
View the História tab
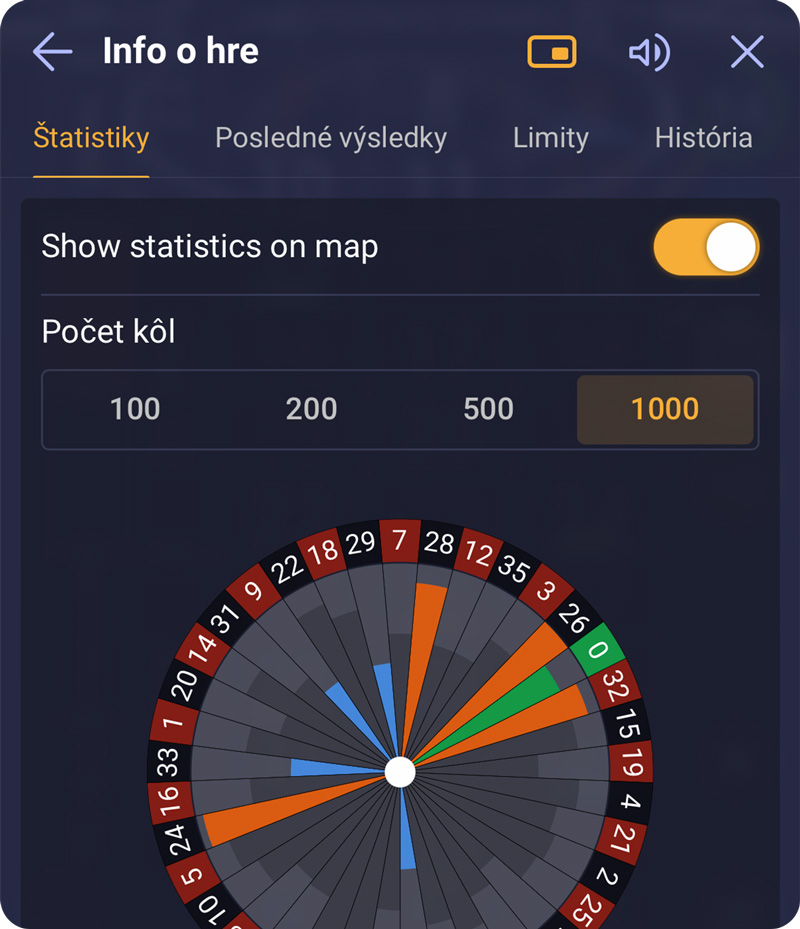[x=703, y=138]
